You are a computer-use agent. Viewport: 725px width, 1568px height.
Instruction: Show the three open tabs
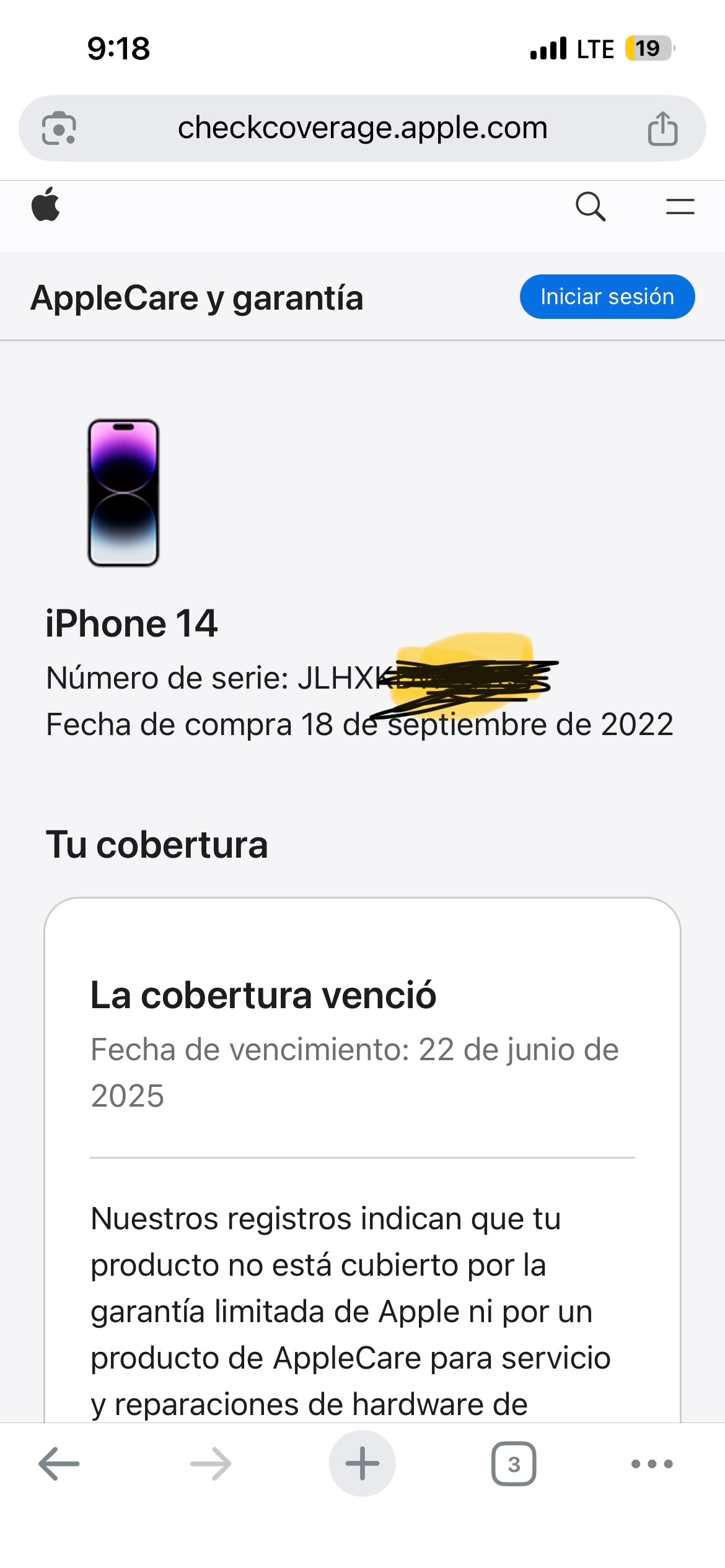point(514,1464)
